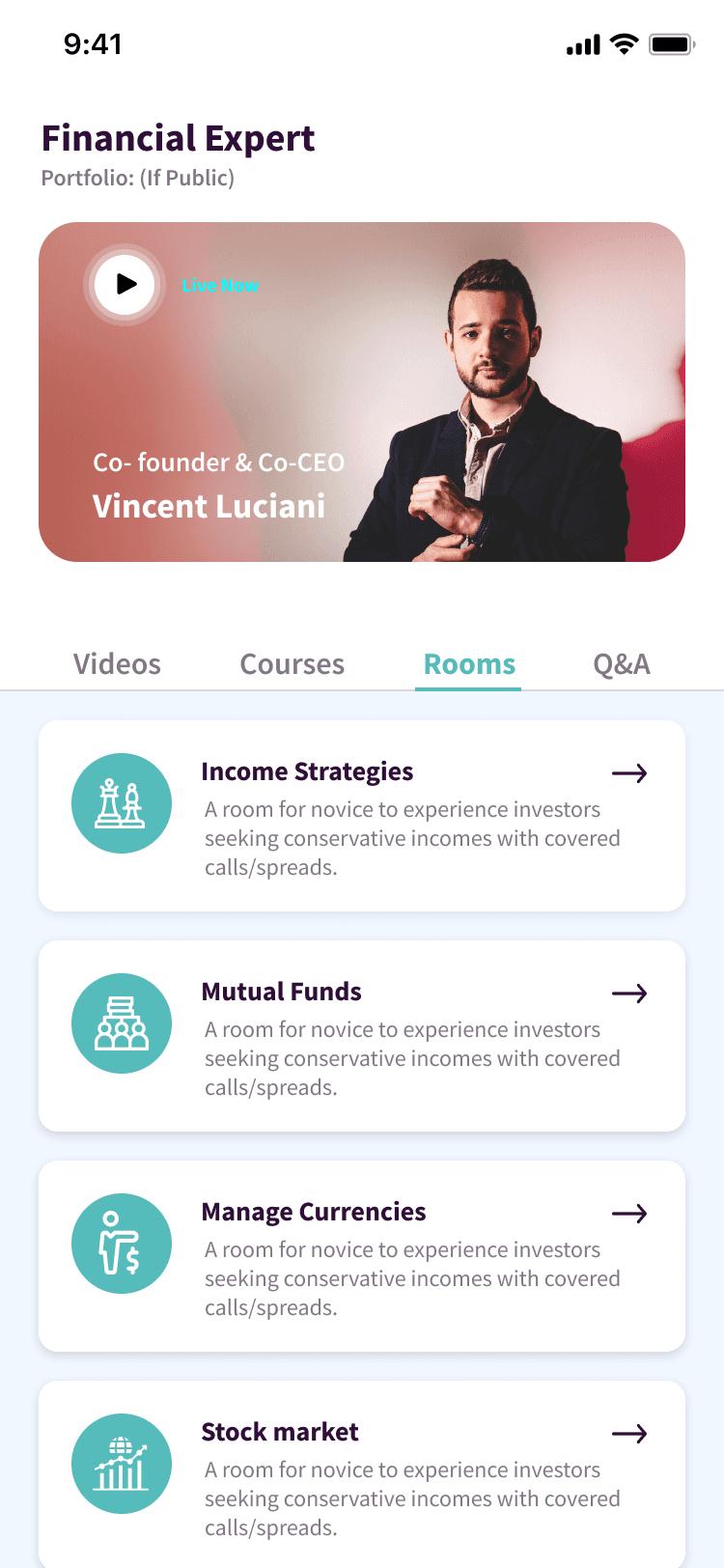Open the Income Strategies room card
The height and width of the screenshot is (1568, 724).
tap(362, 816)
